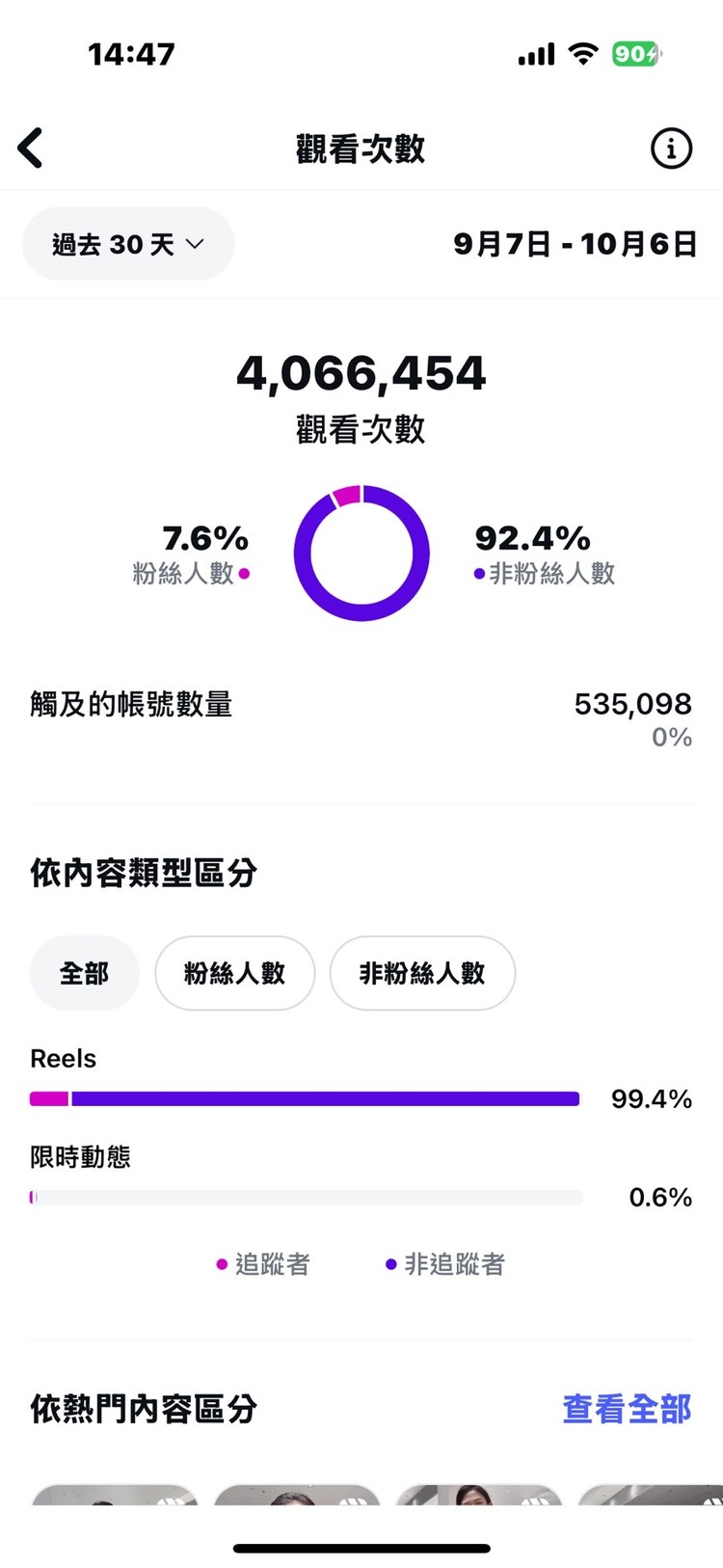The height and width of the screenshot is (1568, 723).
Task: Open 查看全部 for top content
Action: [x=627, y=1409]
